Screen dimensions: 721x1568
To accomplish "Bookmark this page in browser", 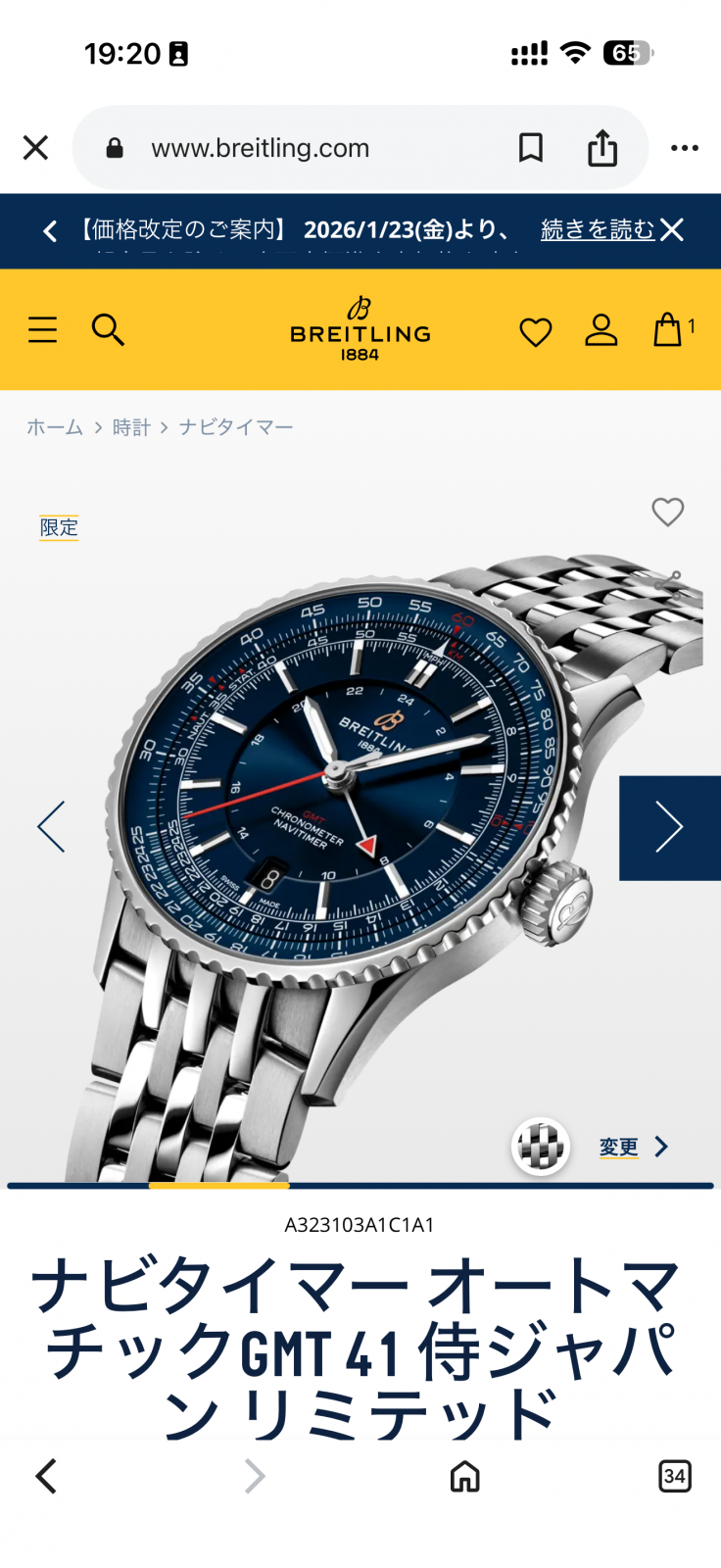I will click(530, 148).
